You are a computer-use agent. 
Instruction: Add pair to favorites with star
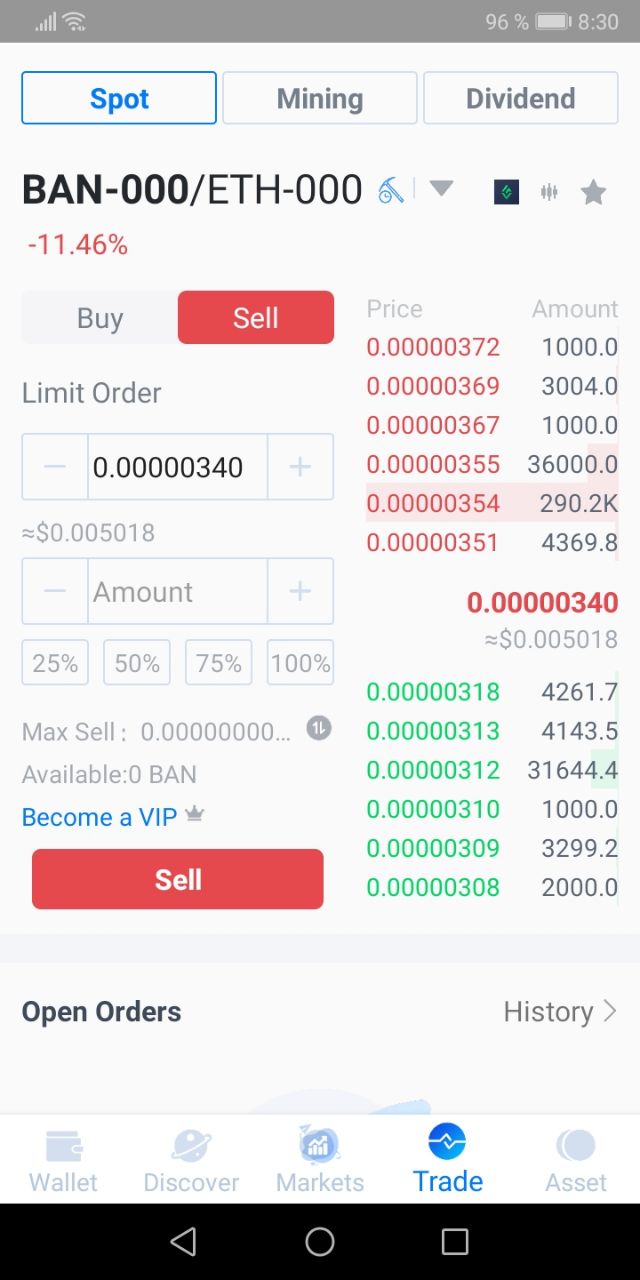[594, 192]
